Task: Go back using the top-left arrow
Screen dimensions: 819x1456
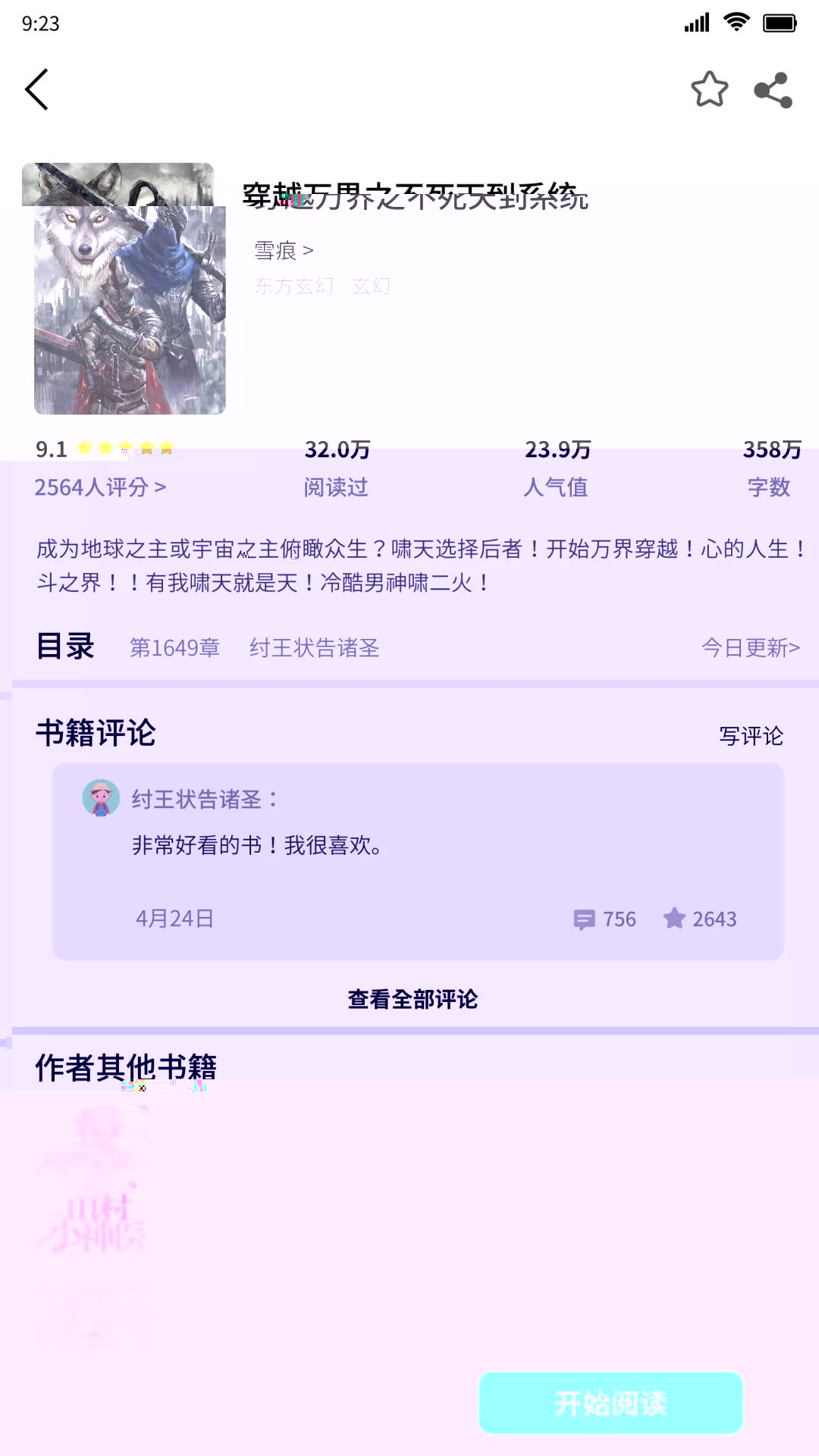Action: point(36,89)
